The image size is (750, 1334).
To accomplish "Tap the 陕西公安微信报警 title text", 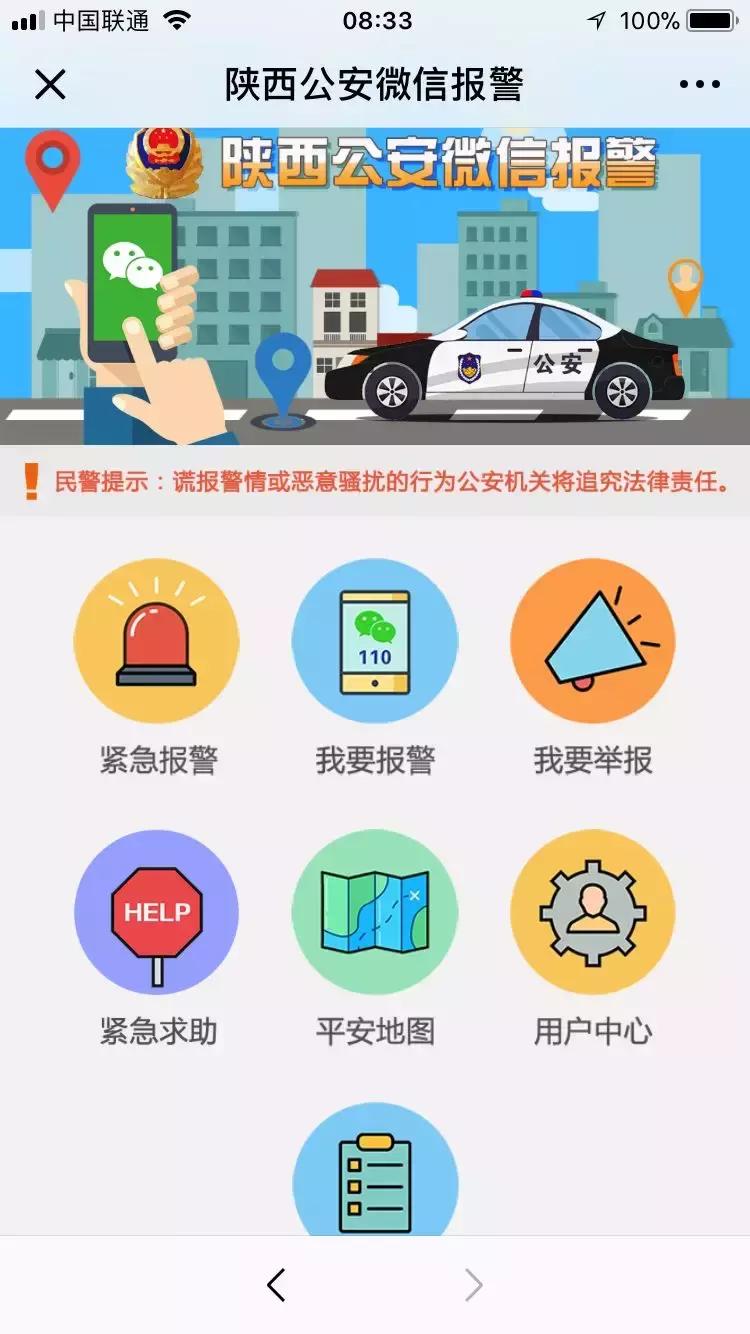I will coord(375,84).
